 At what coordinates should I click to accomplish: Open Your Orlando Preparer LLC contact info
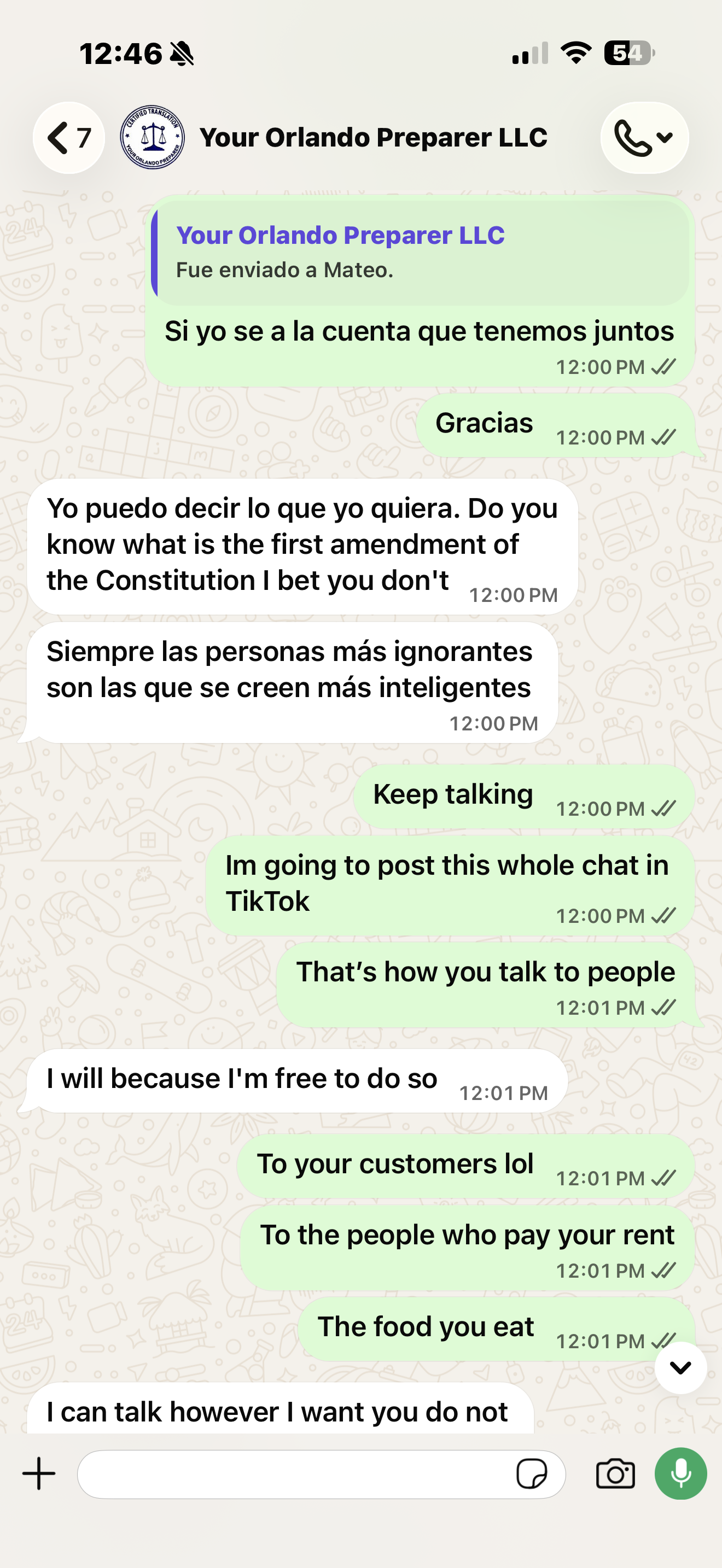[373, 138]
